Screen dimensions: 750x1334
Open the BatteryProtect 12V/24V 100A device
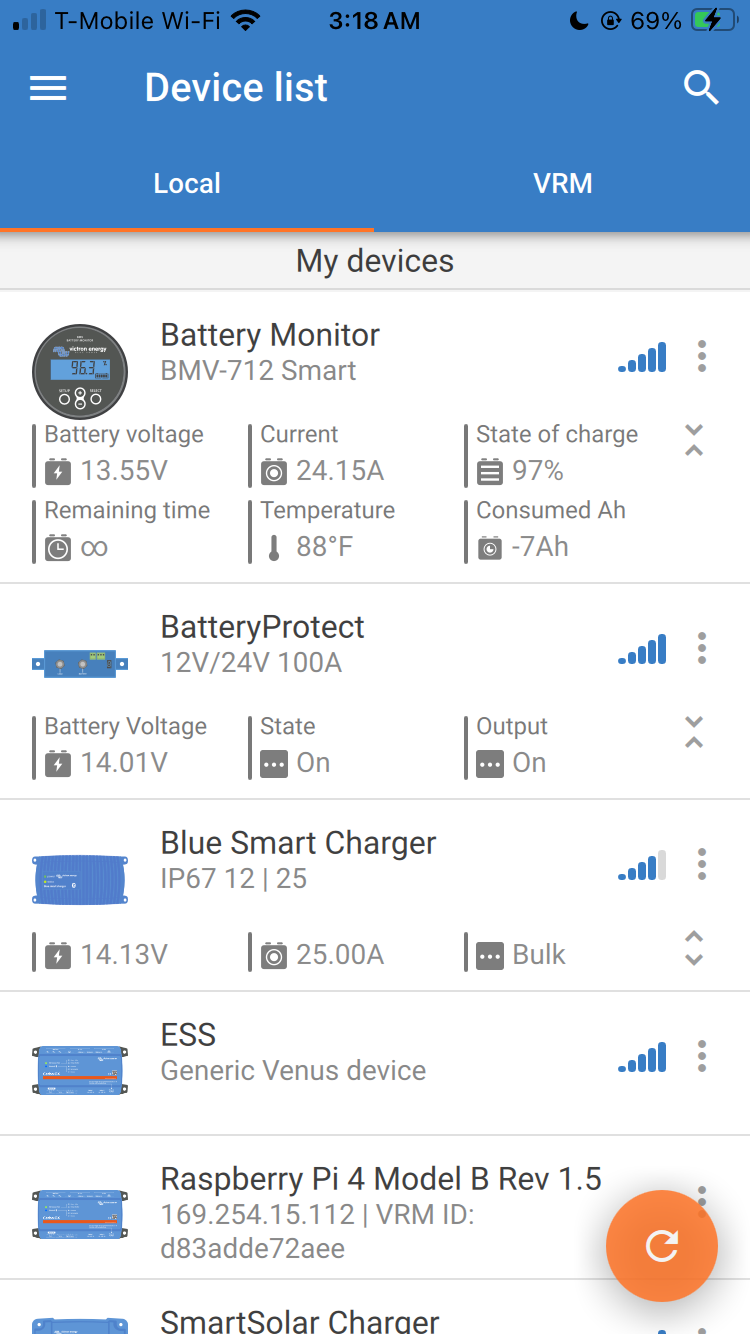point(263,644)
